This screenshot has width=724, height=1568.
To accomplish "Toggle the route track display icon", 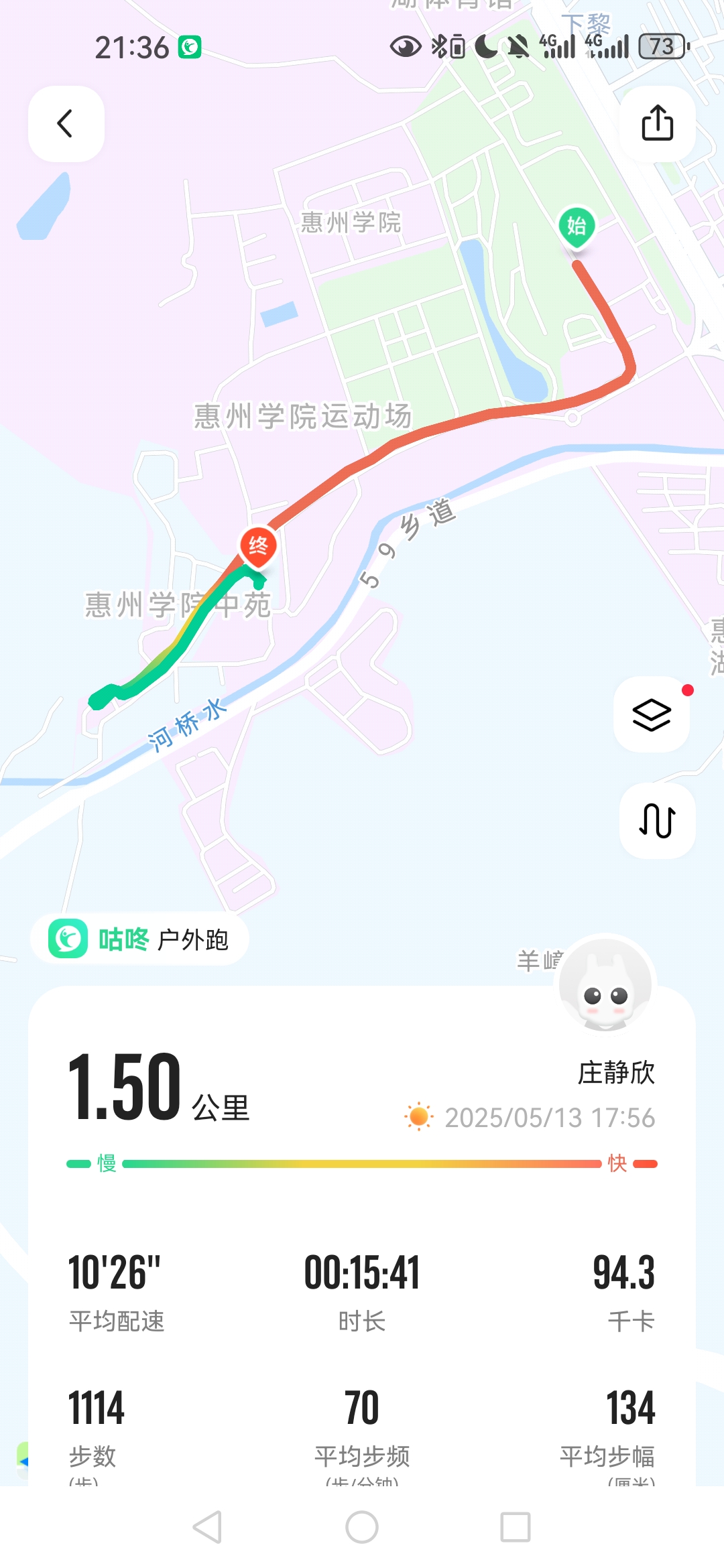I will [657, 820].
